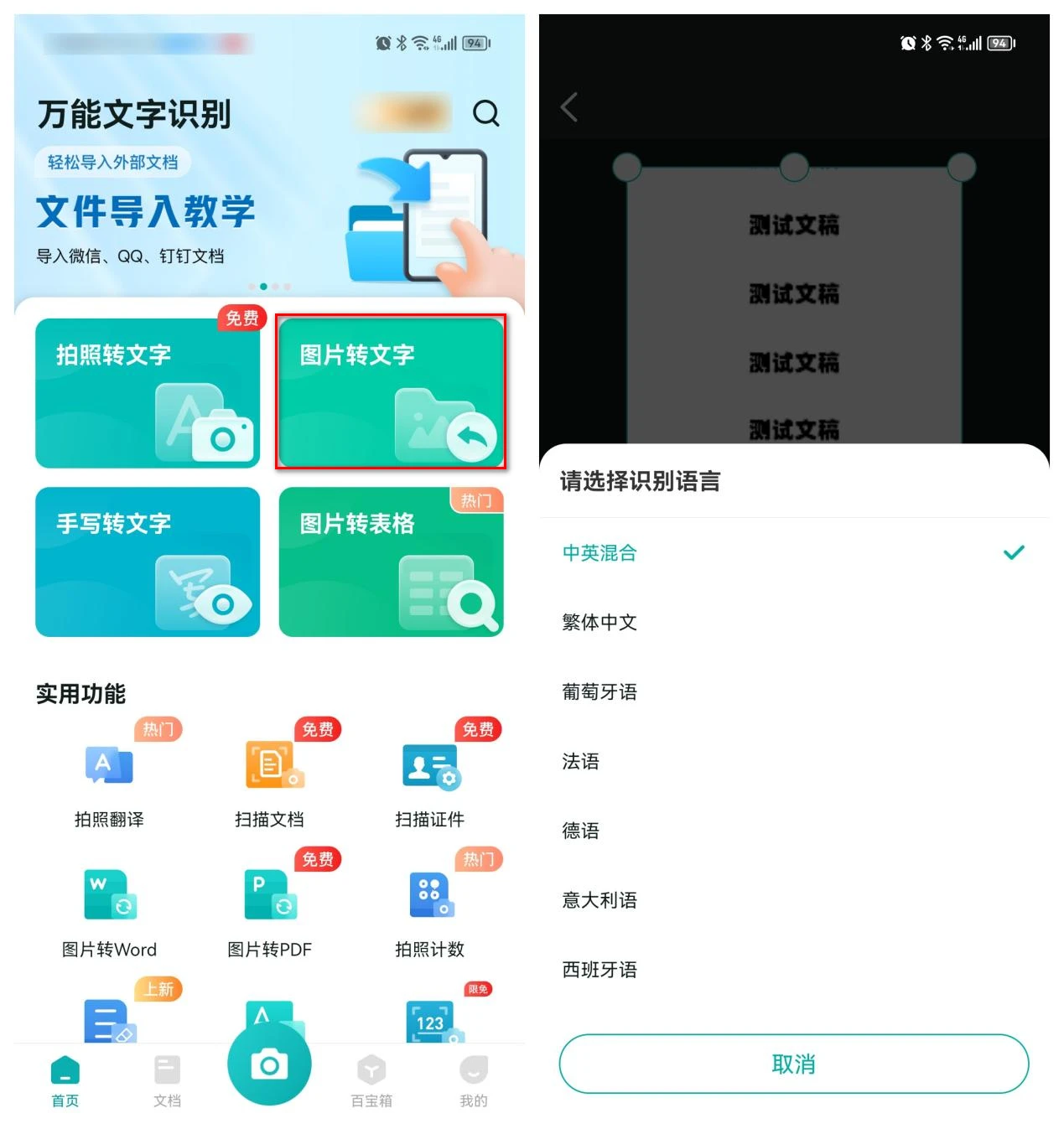Select 繁体中文 as recognition language
Viewport: 1064px width, 1134px height.
[x=599, y=622]
